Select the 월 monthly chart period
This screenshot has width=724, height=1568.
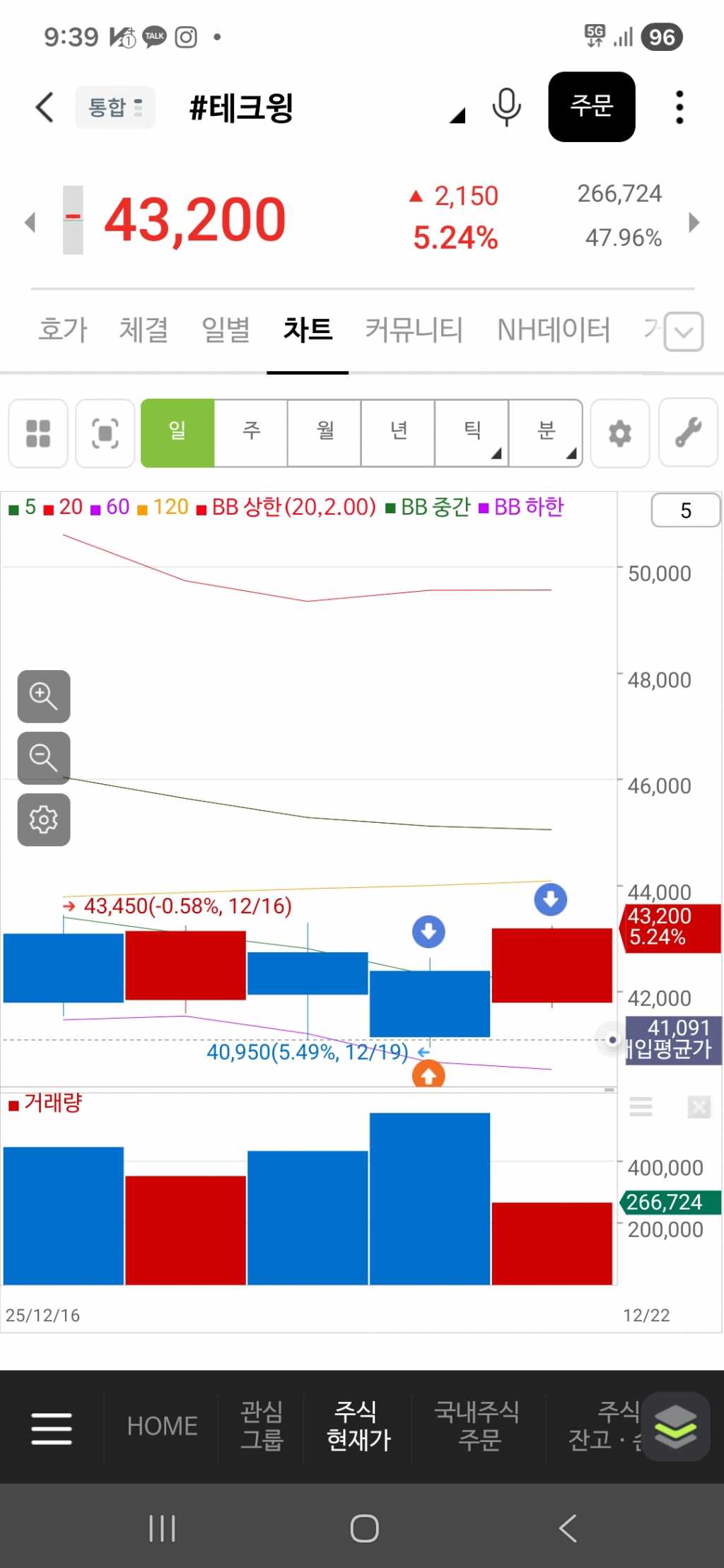[325, 433]
